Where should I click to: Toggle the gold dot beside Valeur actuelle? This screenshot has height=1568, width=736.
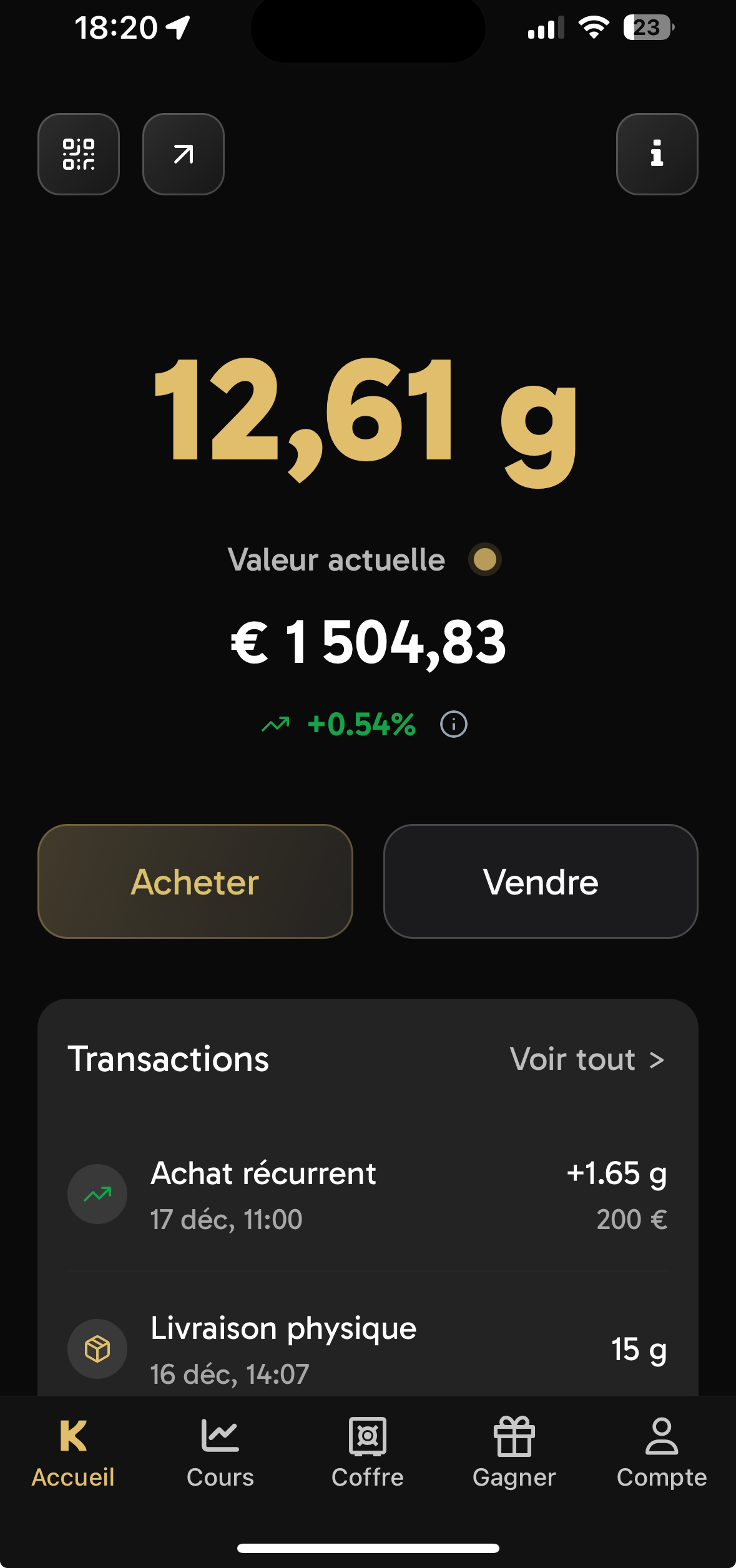(485, 559)
